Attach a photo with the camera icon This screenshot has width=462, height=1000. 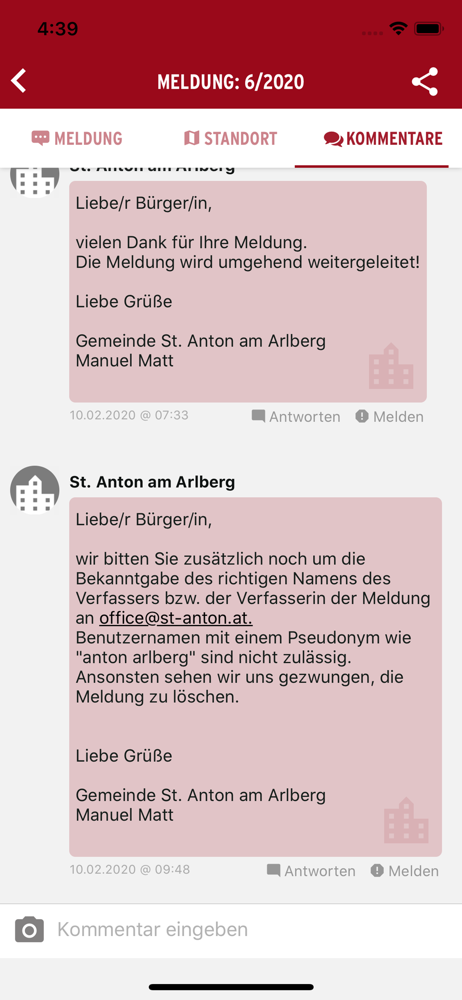tap(29, 930)
